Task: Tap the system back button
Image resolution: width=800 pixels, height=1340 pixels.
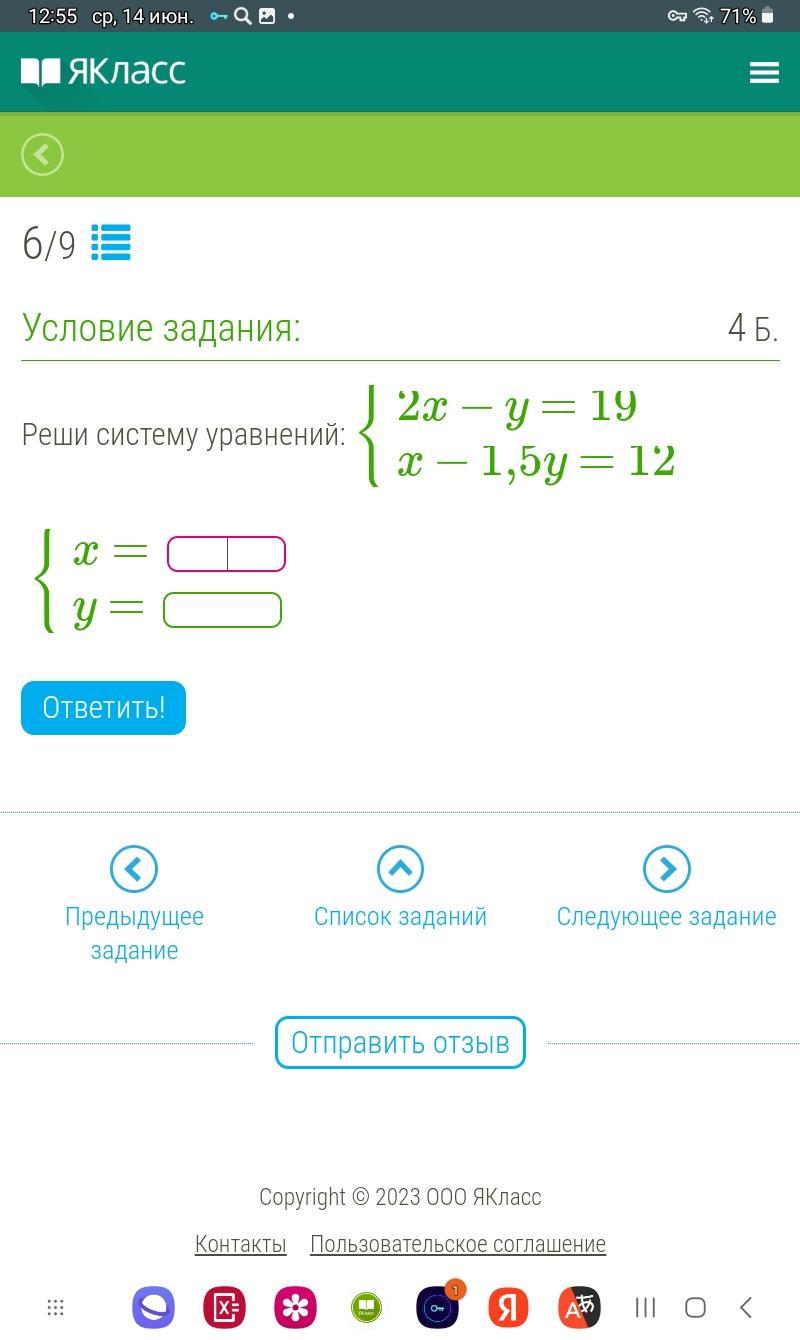Action: tap(745, 1307)
